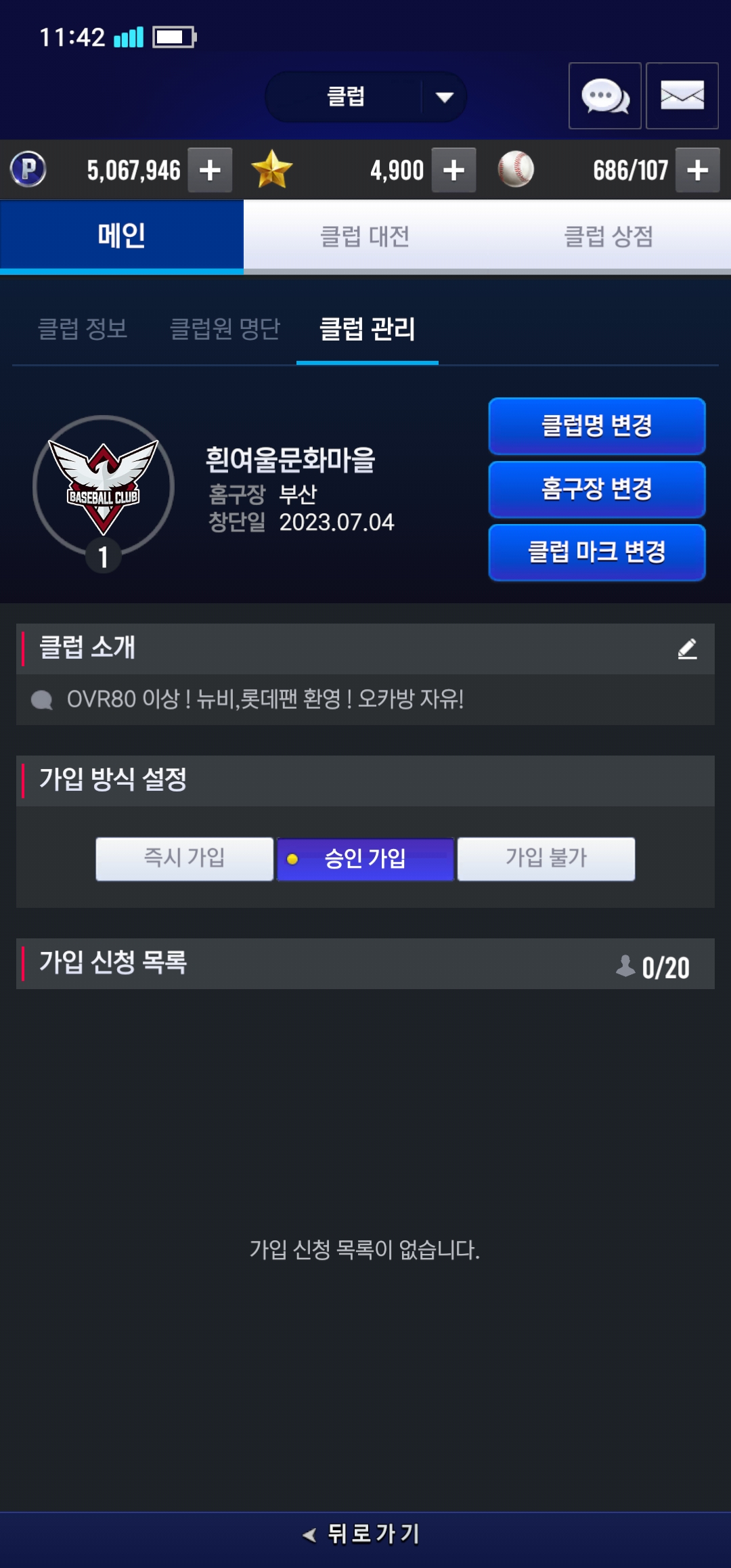Select 승인 가입 join method

[x=365, y=858]
